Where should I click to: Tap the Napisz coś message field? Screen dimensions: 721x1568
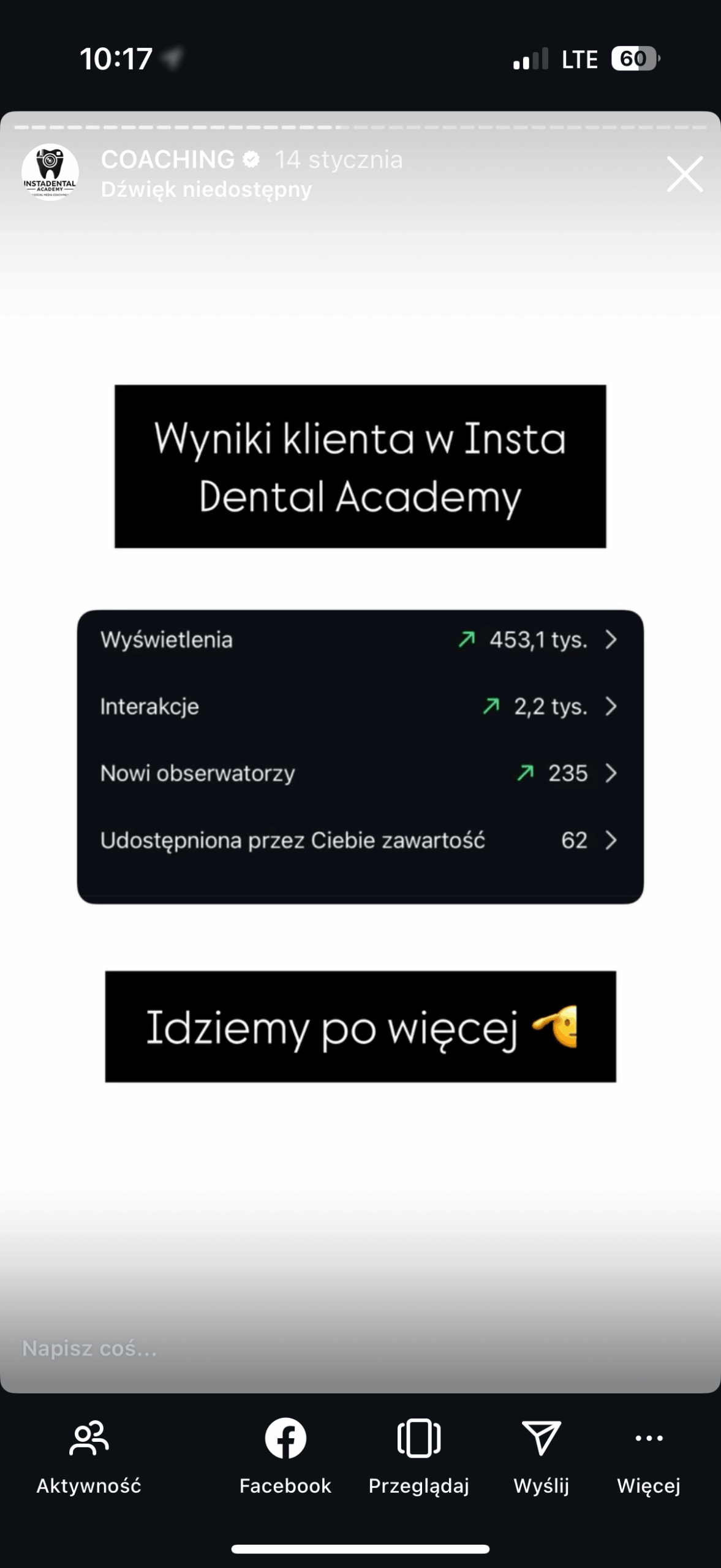tap(245, 1348)
